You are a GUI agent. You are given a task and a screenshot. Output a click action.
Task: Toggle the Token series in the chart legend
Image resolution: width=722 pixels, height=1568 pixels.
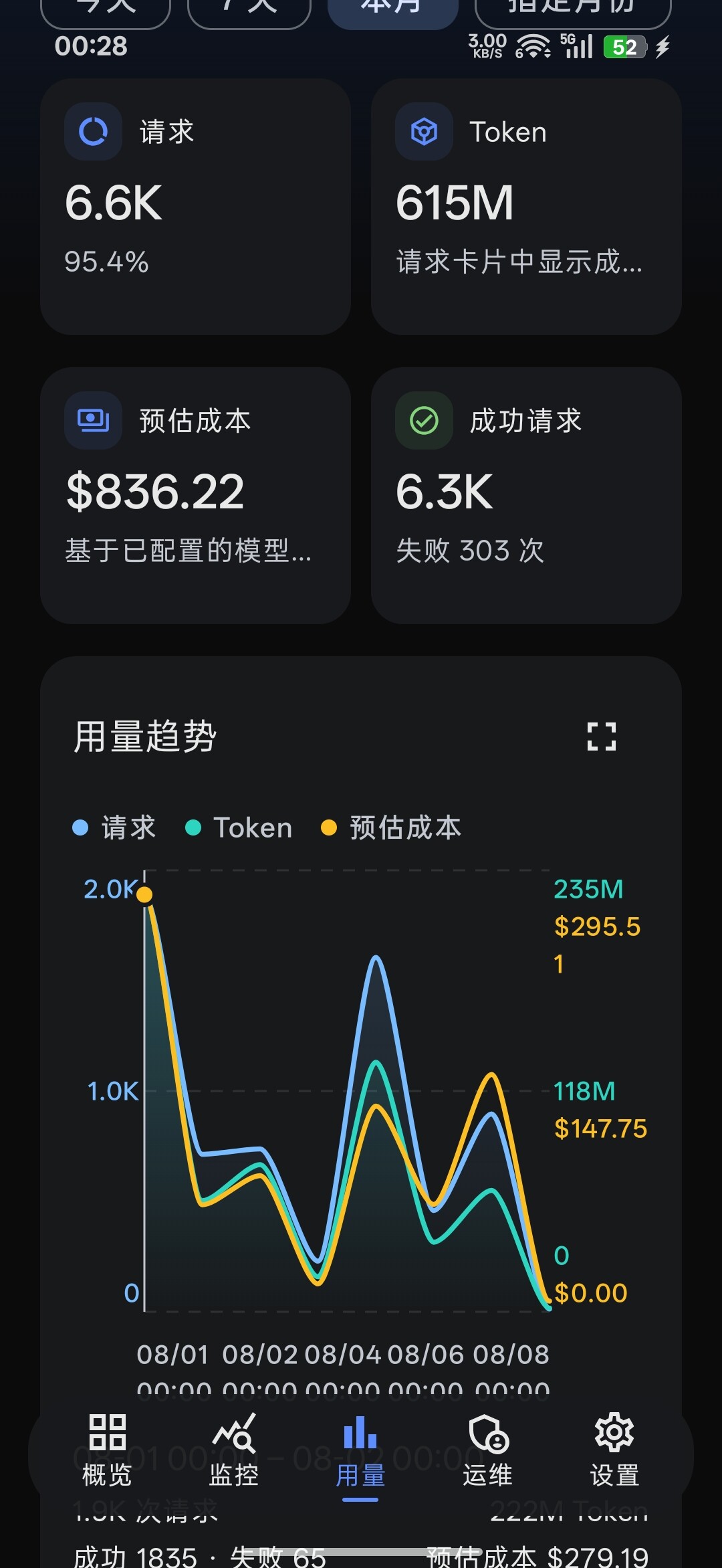239,827
